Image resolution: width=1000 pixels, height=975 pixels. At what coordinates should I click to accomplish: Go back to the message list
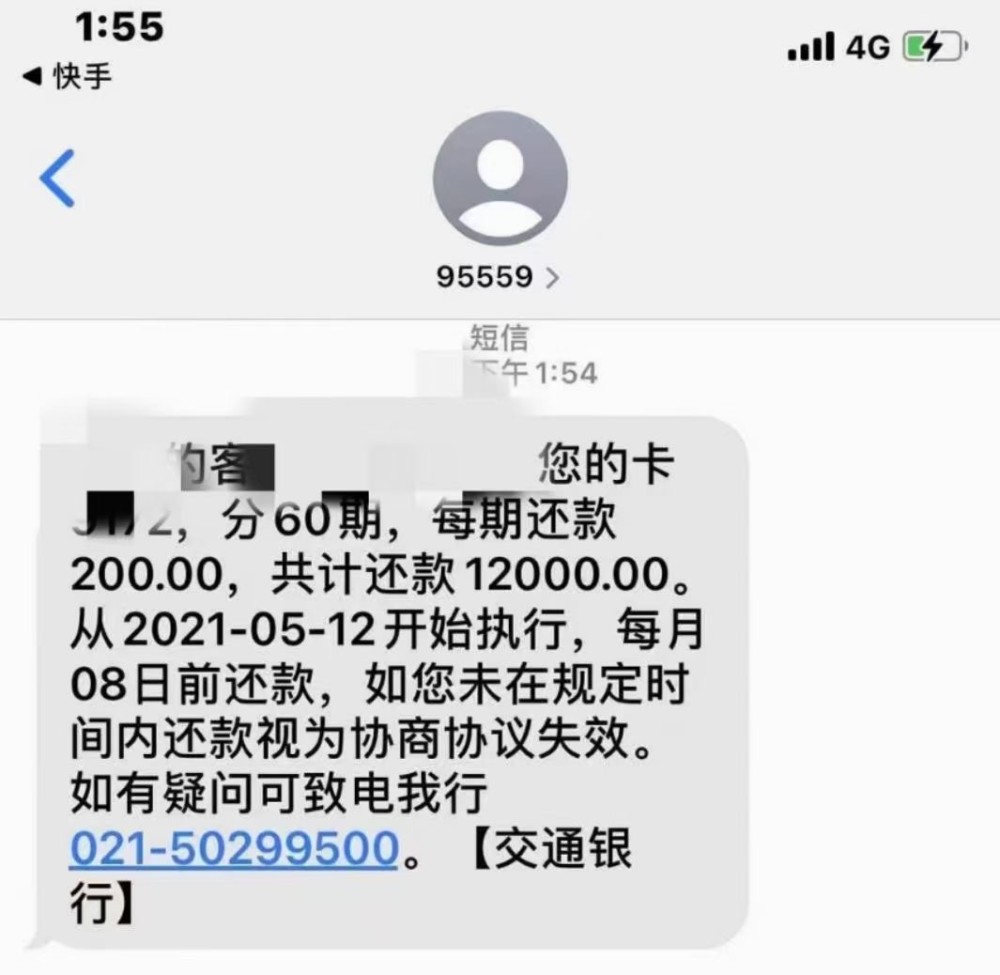(x=57, y=179)
